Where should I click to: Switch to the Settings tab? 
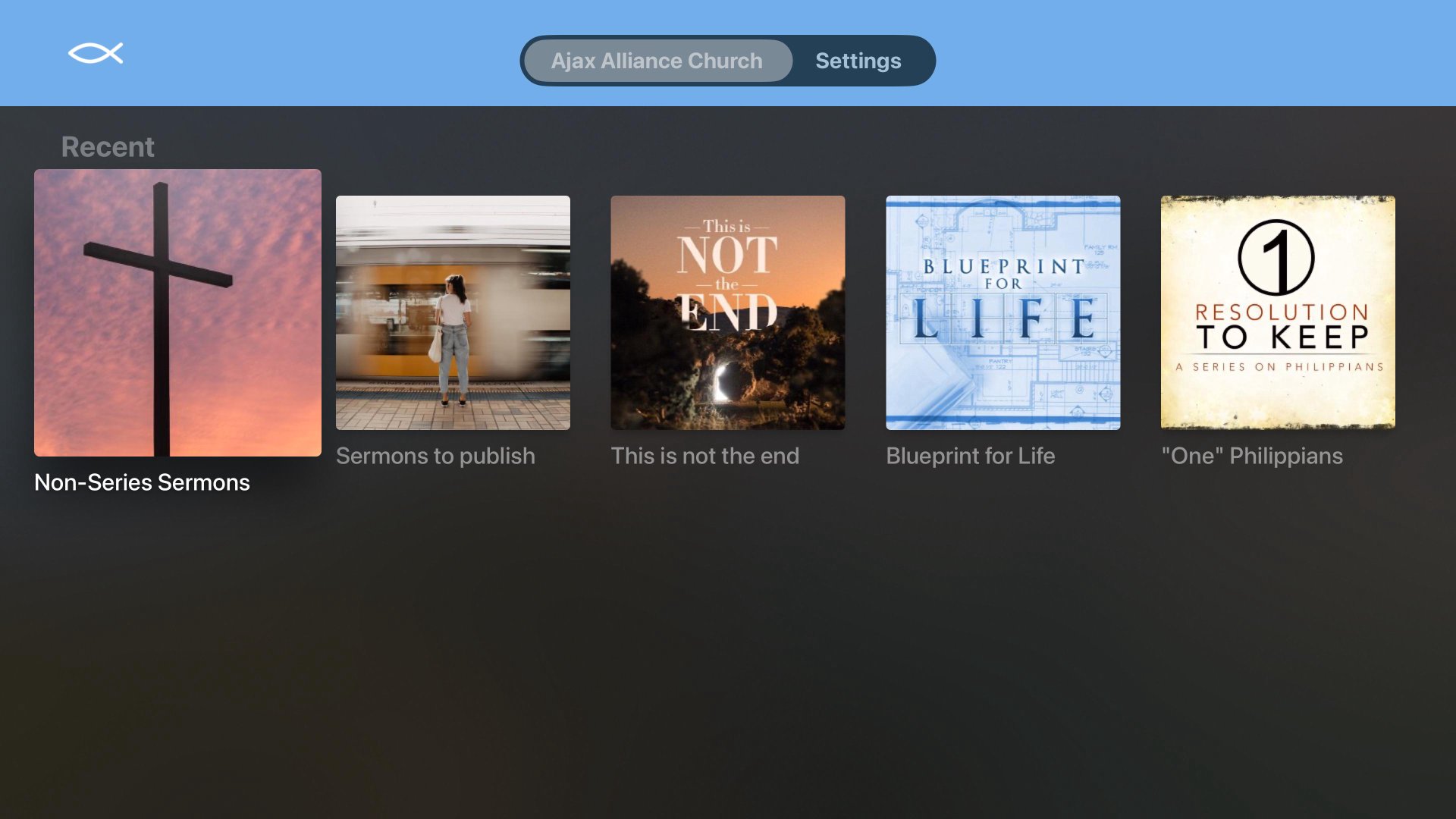point(858,61)
